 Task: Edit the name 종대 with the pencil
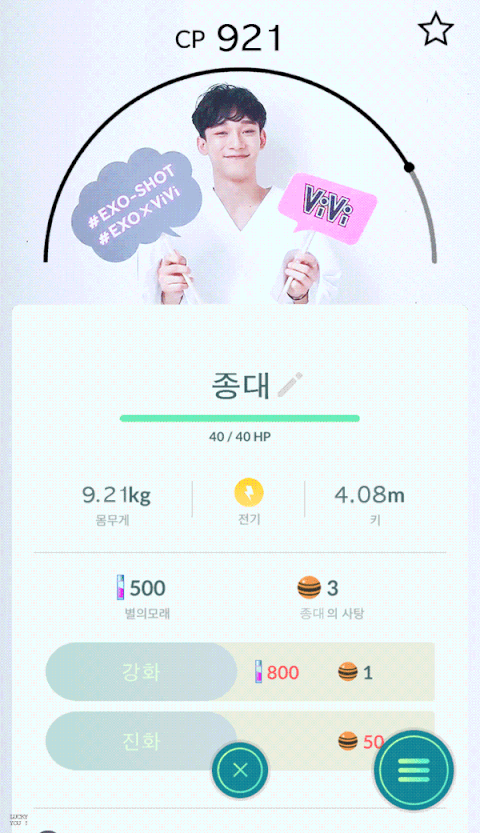point(290,385)
